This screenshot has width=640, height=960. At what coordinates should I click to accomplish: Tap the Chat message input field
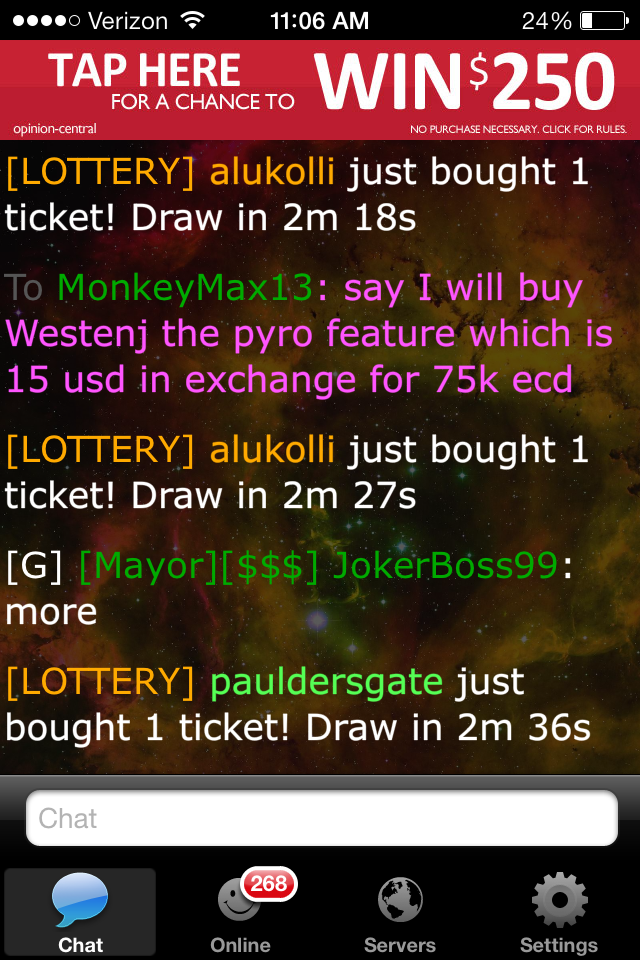(320, 818)
